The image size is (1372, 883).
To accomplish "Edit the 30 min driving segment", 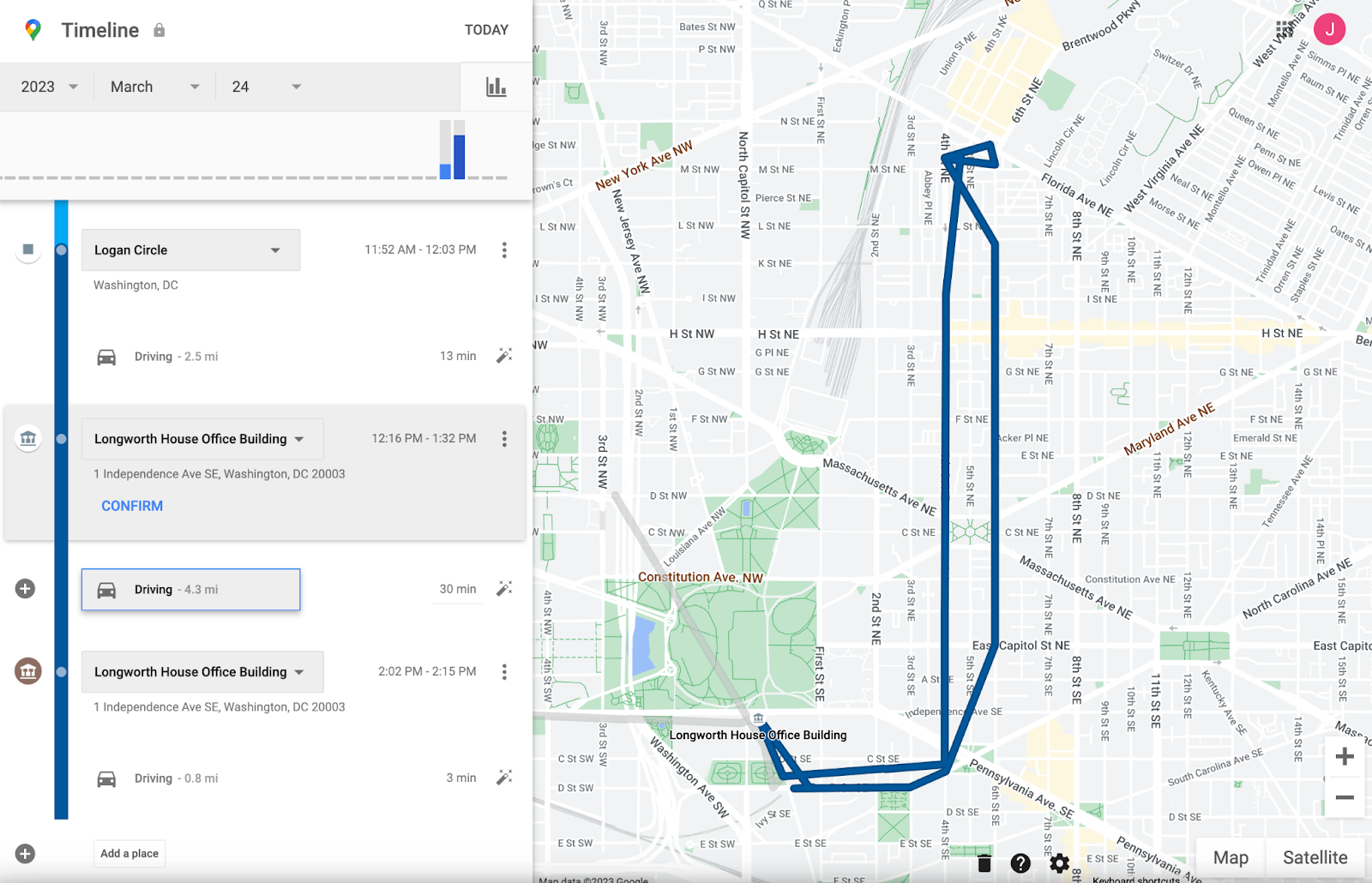I will [504, 589].
